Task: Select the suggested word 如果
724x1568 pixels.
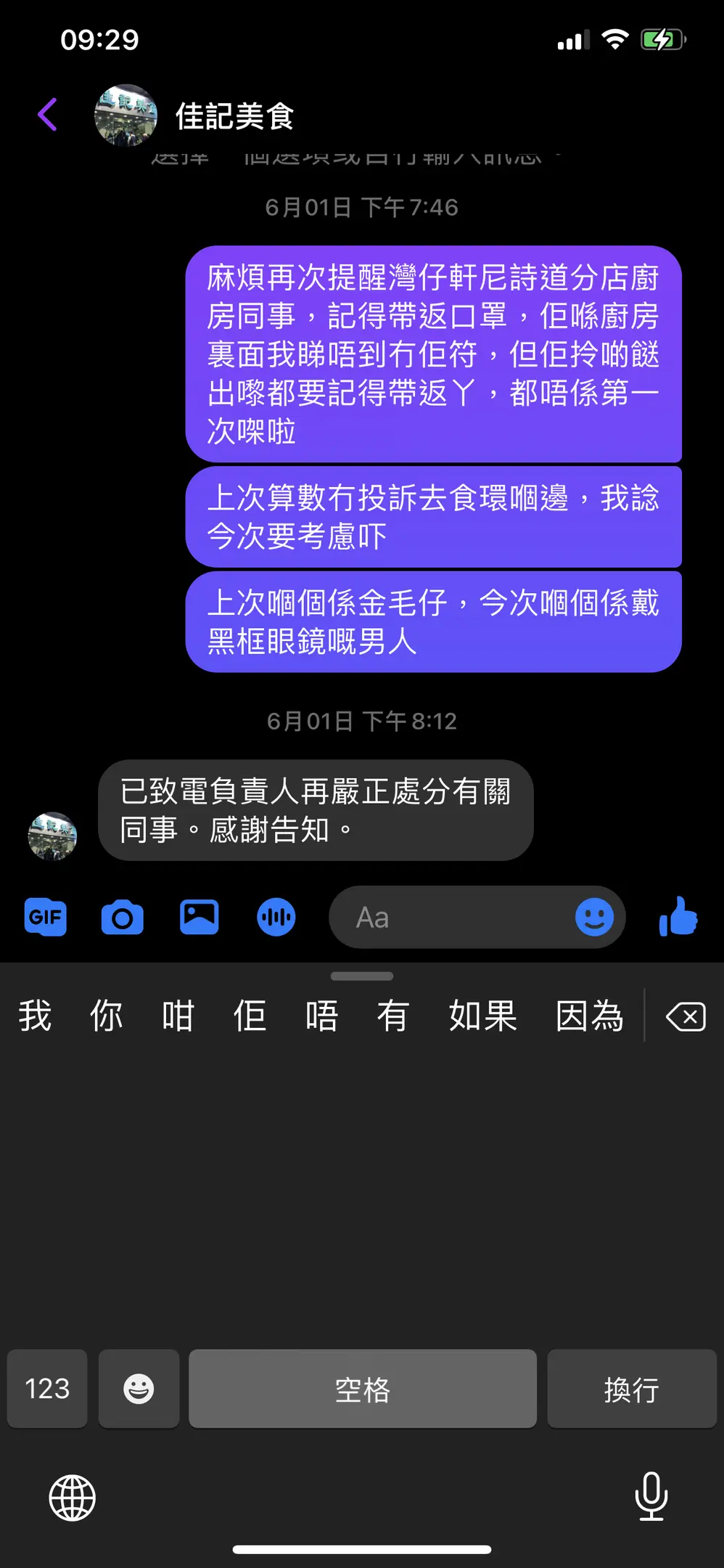Action: click(x=482, y=1016)
